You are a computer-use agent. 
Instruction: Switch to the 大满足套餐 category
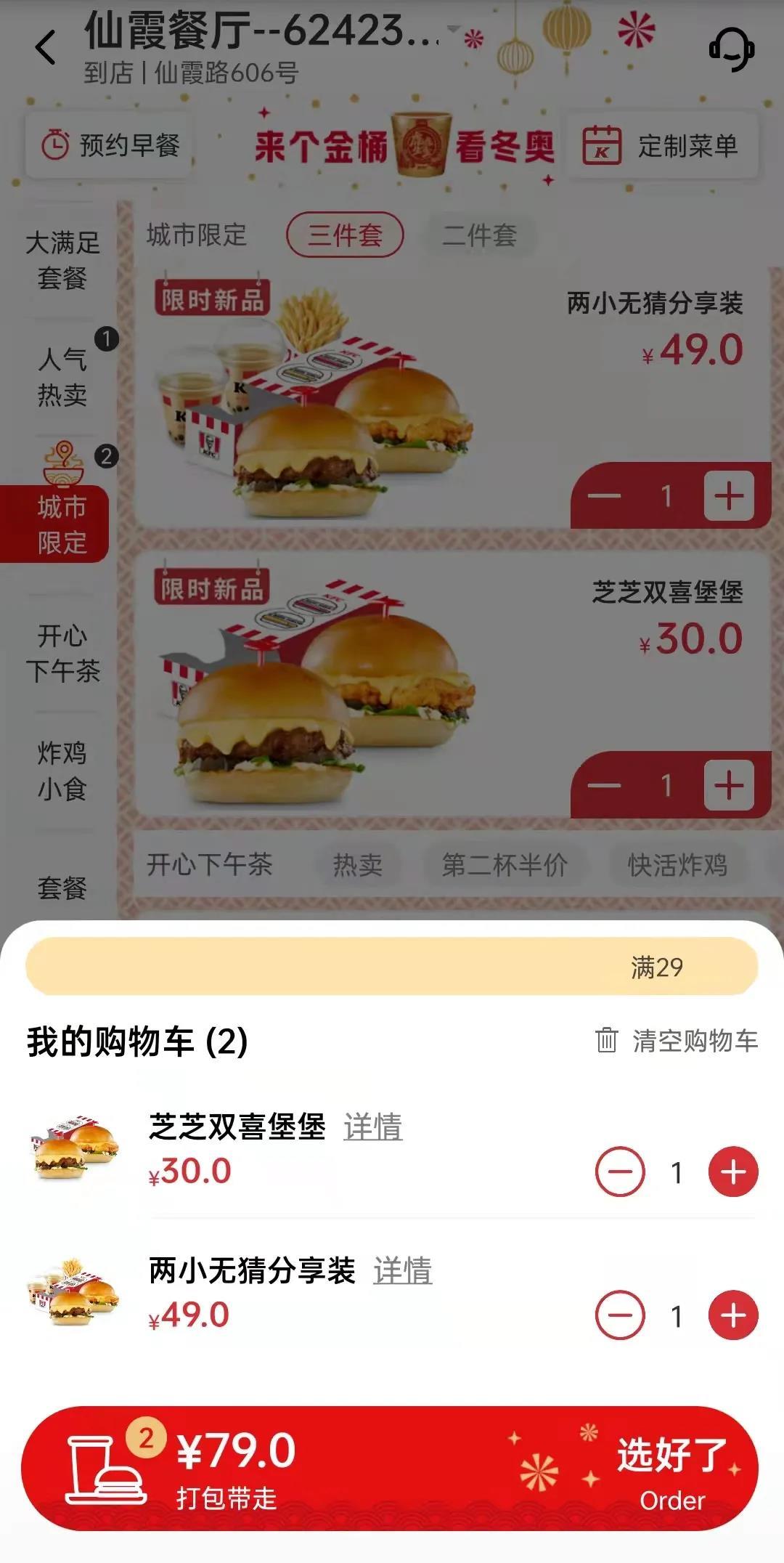pos(62,260)
